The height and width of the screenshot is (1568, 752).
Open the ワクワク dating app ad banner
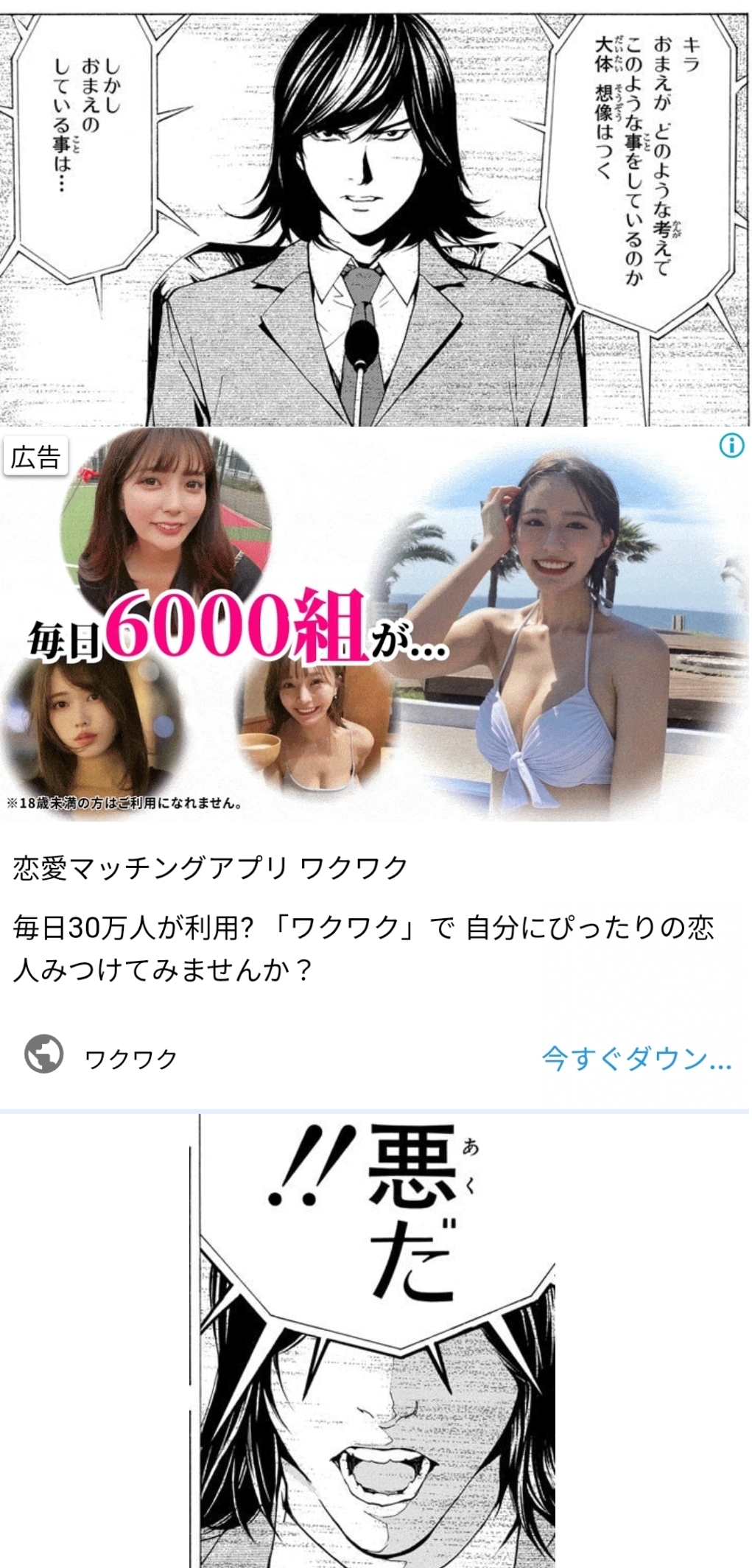[x=376, y=626]
